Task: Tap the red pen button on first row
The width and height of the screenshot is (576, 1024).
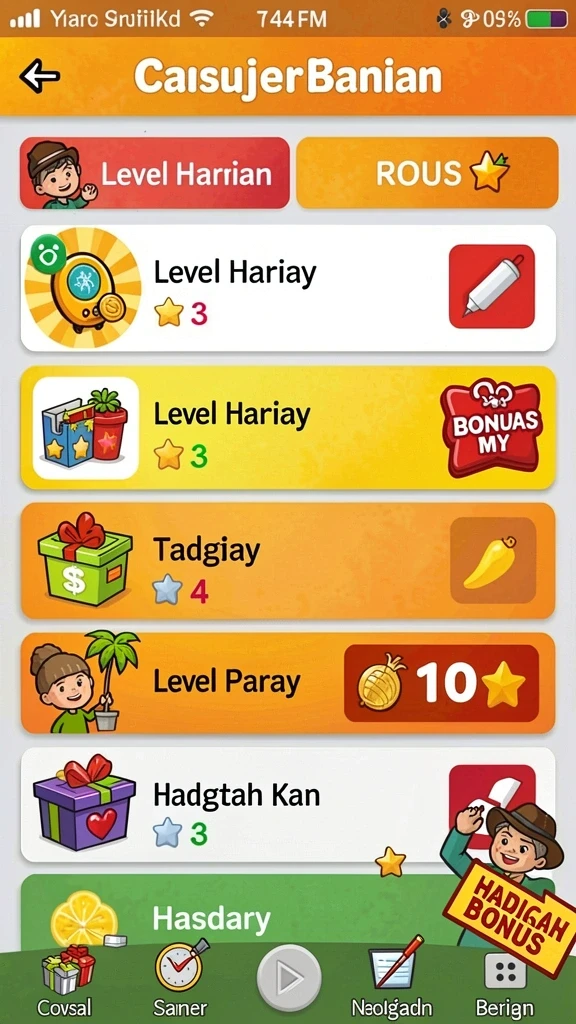Action: click(x=492, y=287)
